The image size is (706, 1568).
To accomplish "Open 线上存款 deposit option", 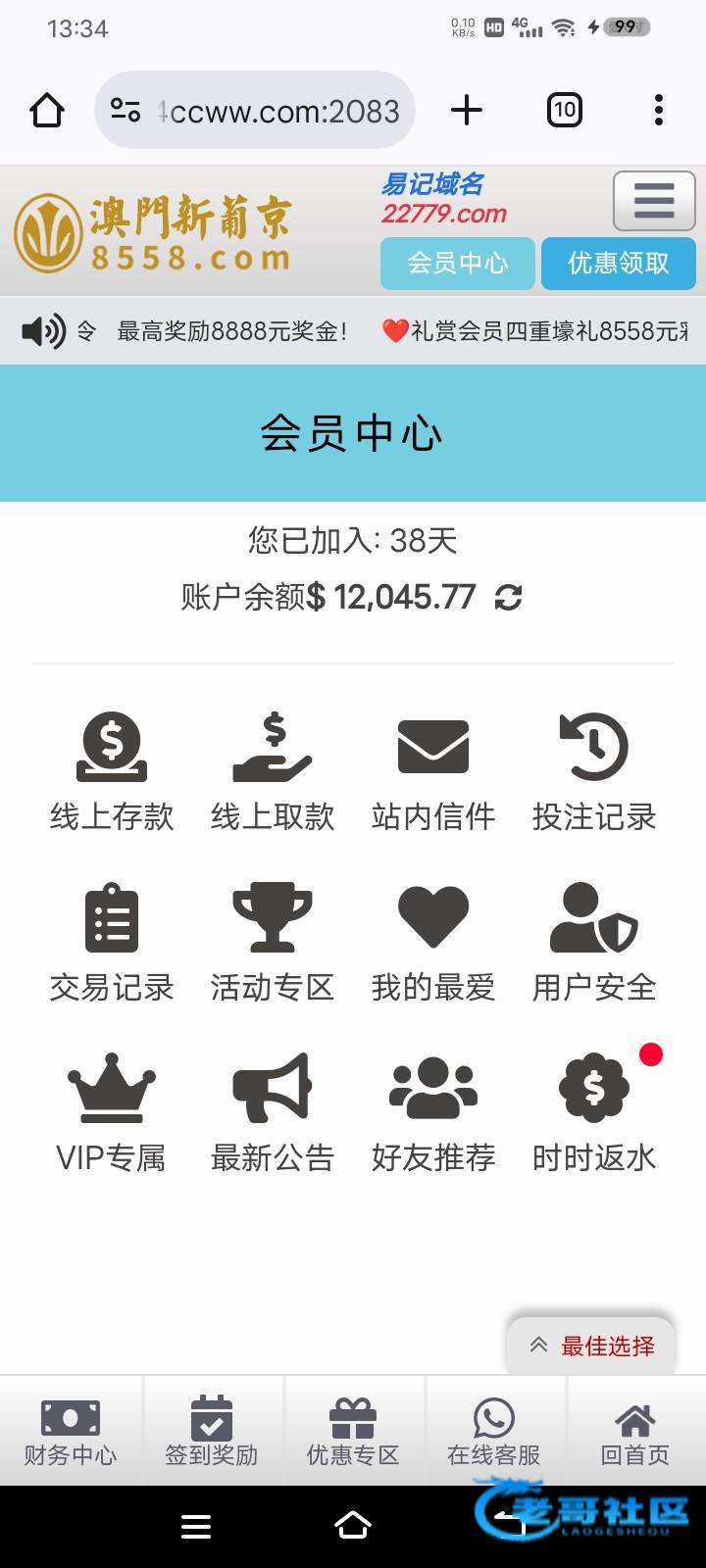I will click(x=112, y=773).
